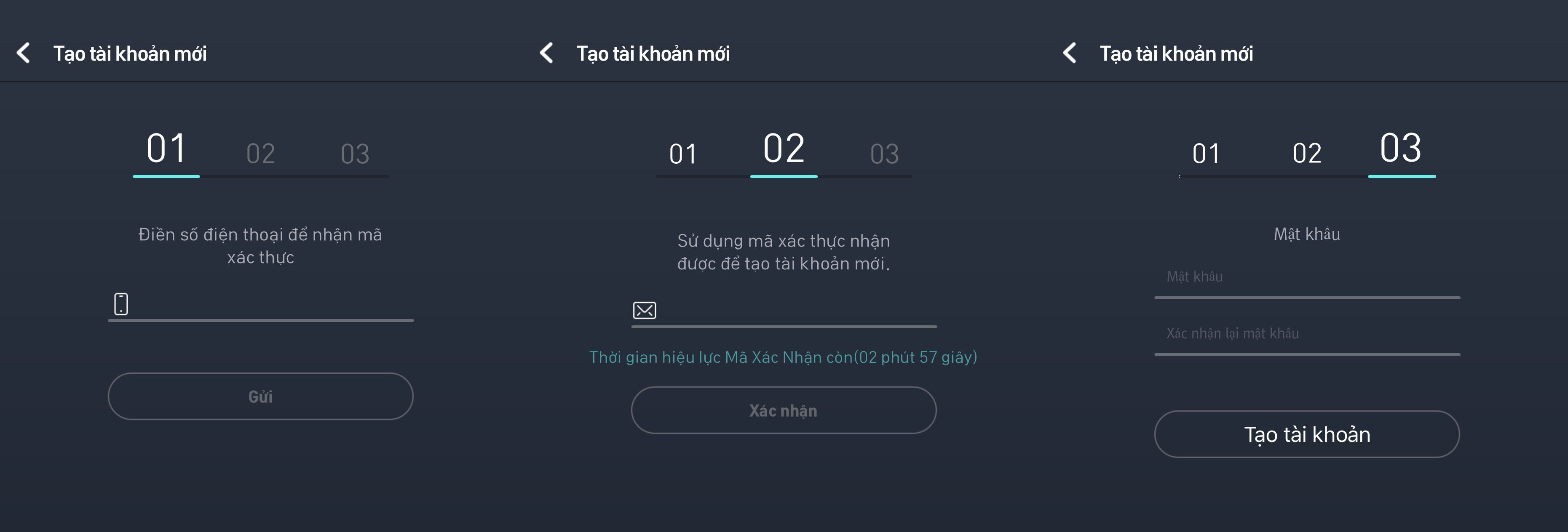The width and height of the screenshot is (1568, 532).
Task: Tap the Xác nhận button
Action: point(784,410)
